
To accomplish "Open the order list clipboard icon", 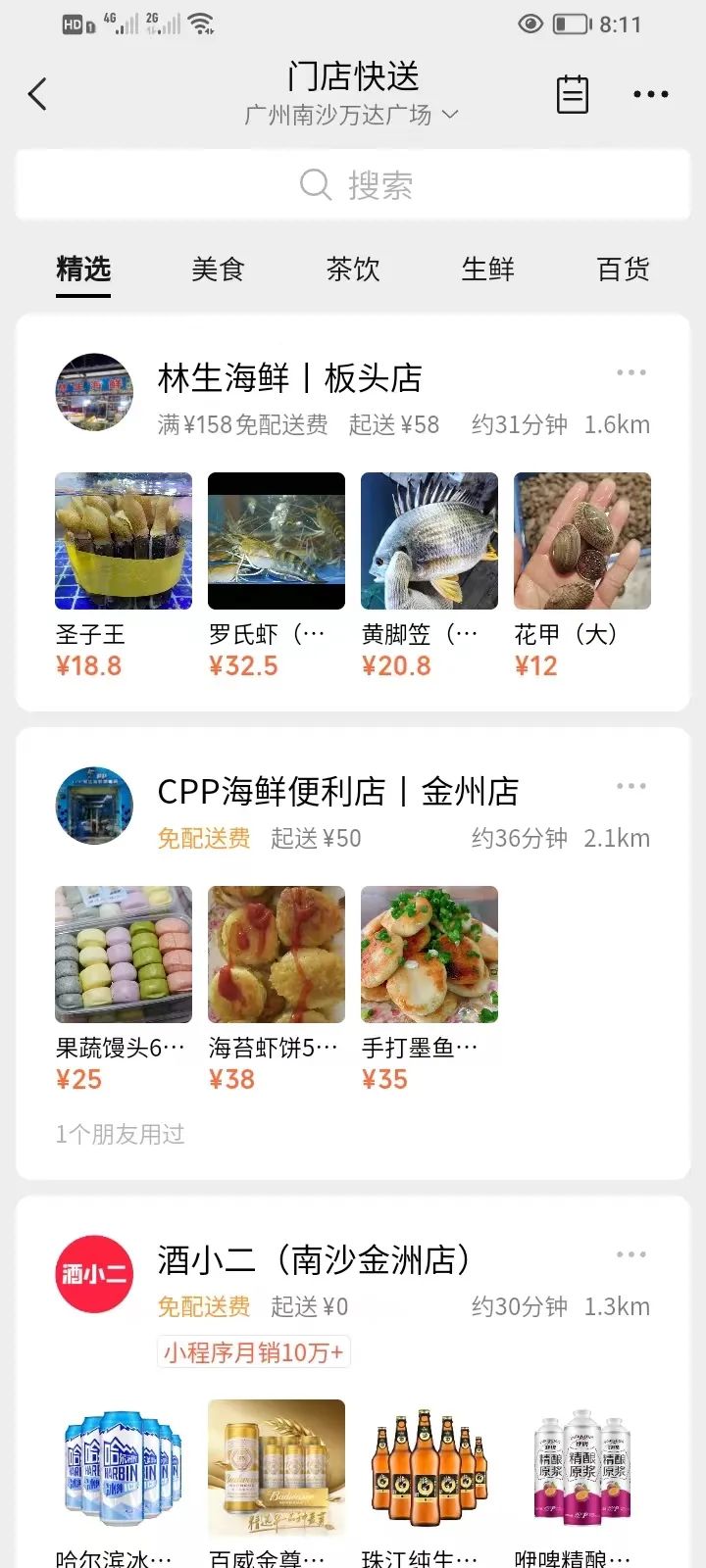I will 572,93.
